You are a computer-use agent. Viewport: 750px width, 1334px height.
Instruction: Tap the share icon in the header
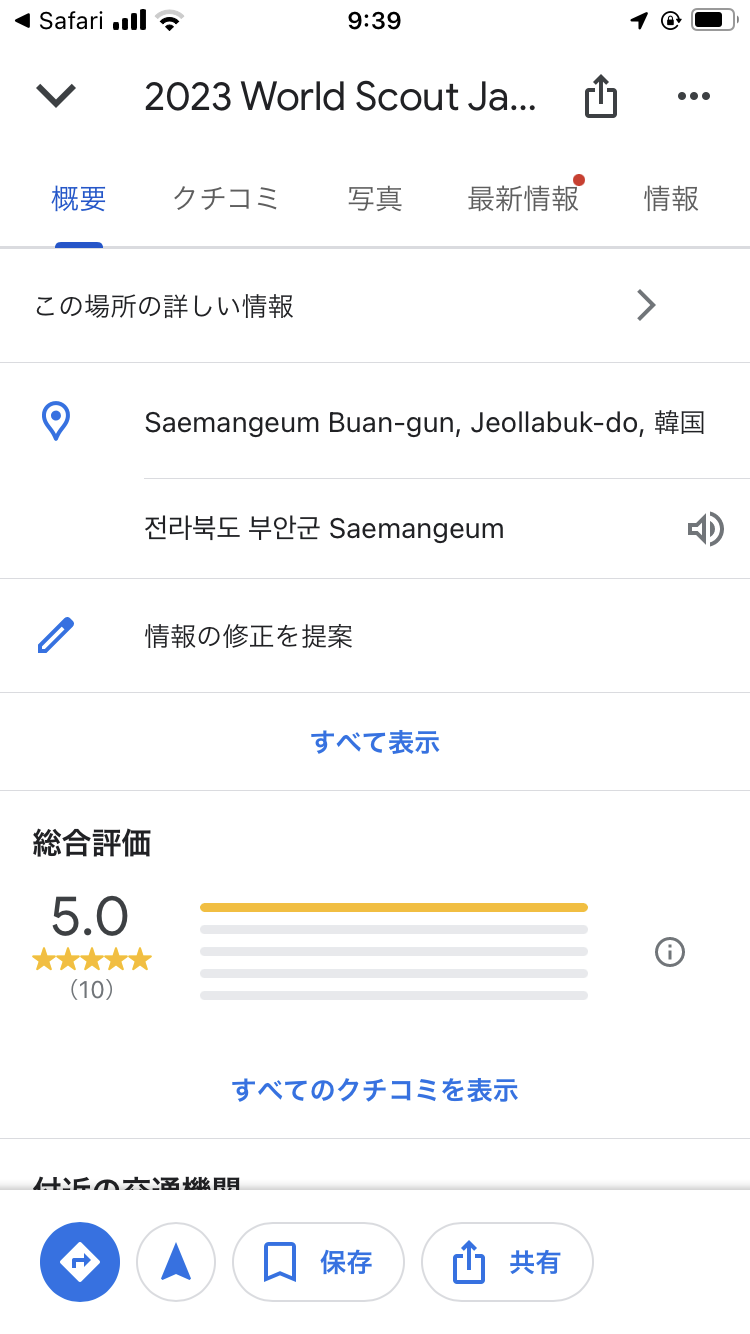coord(600,97)
